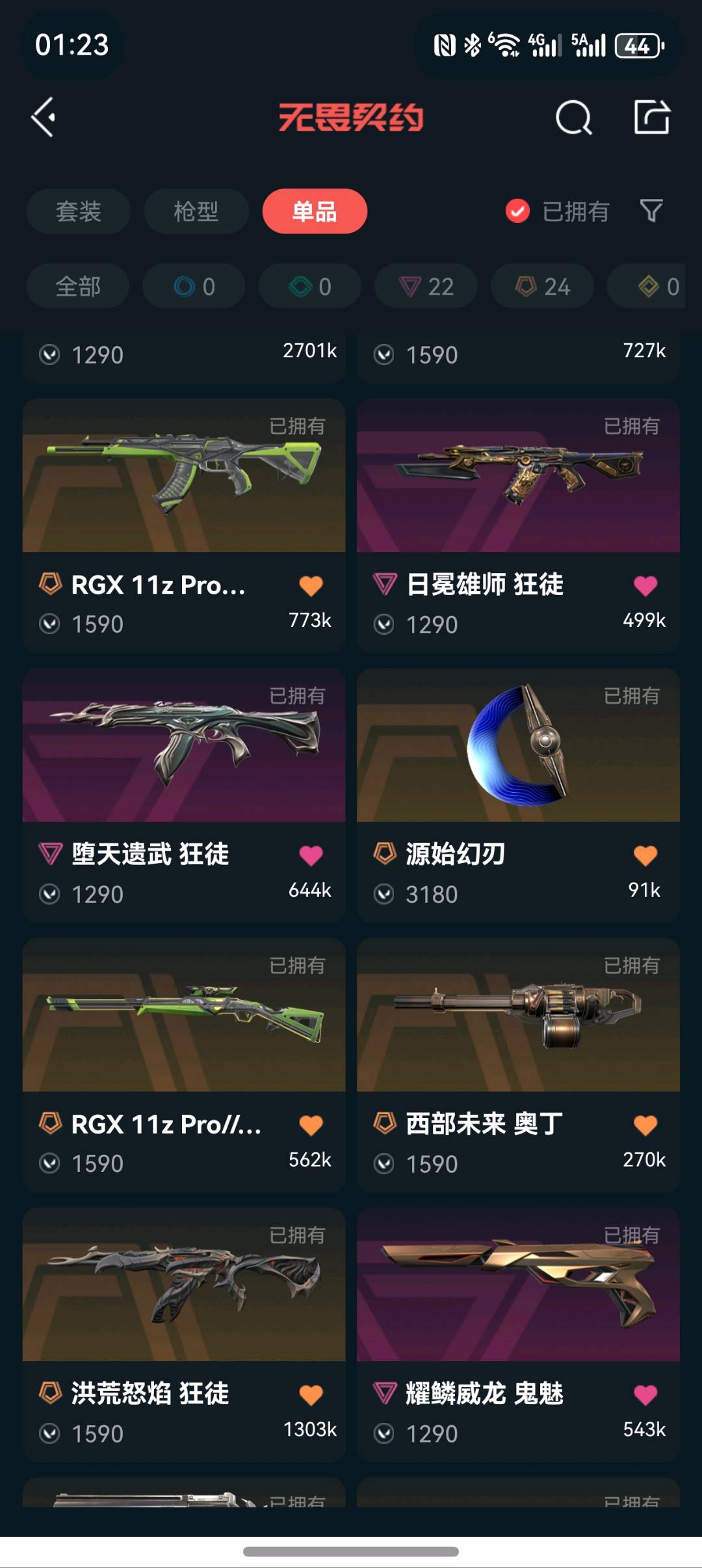This screenshot has height=1568, width=702.
Task: Switch to the 枪型 tab
Action: [x=196, y=211]
